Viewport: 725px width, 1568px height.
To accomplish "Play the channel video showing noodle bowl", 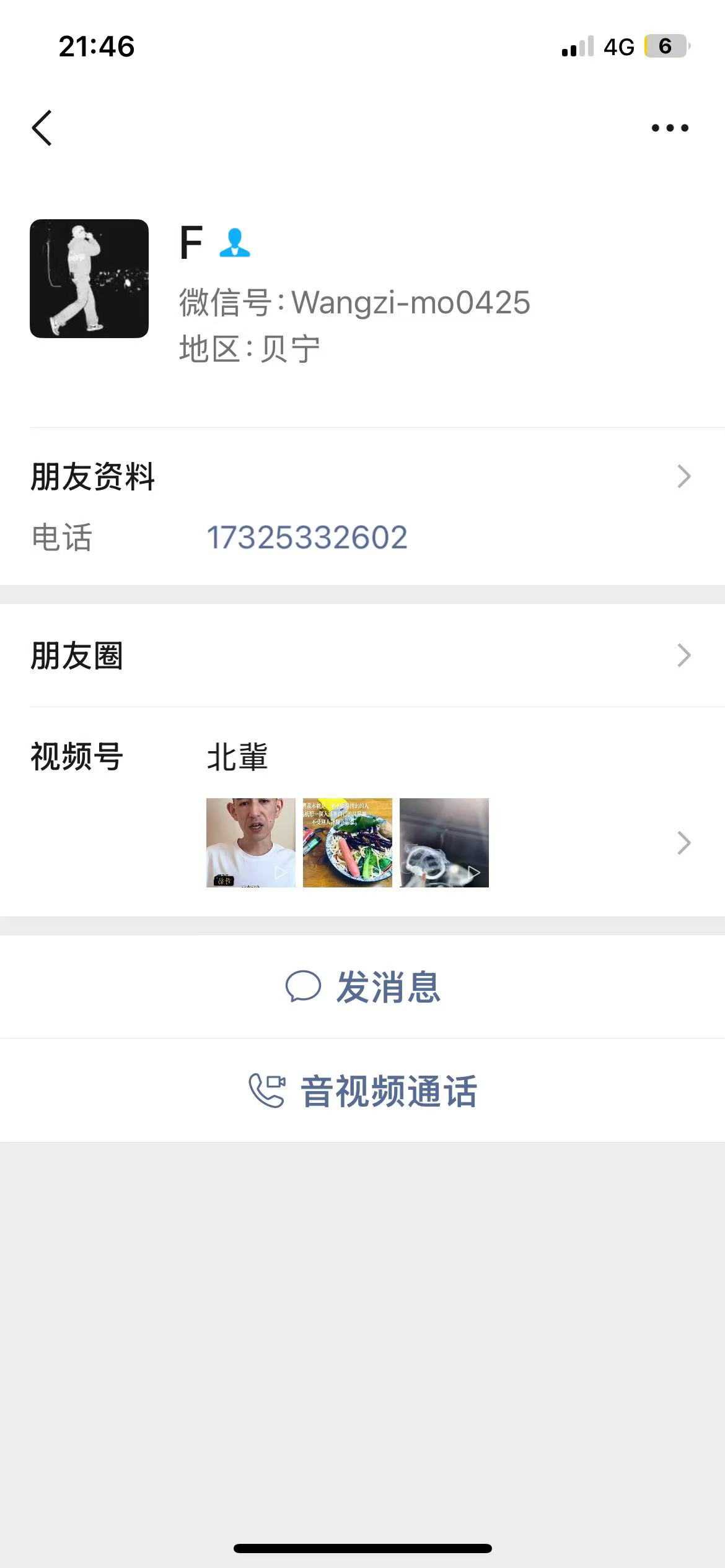I will pyautogui.click(x=348, y=843).
